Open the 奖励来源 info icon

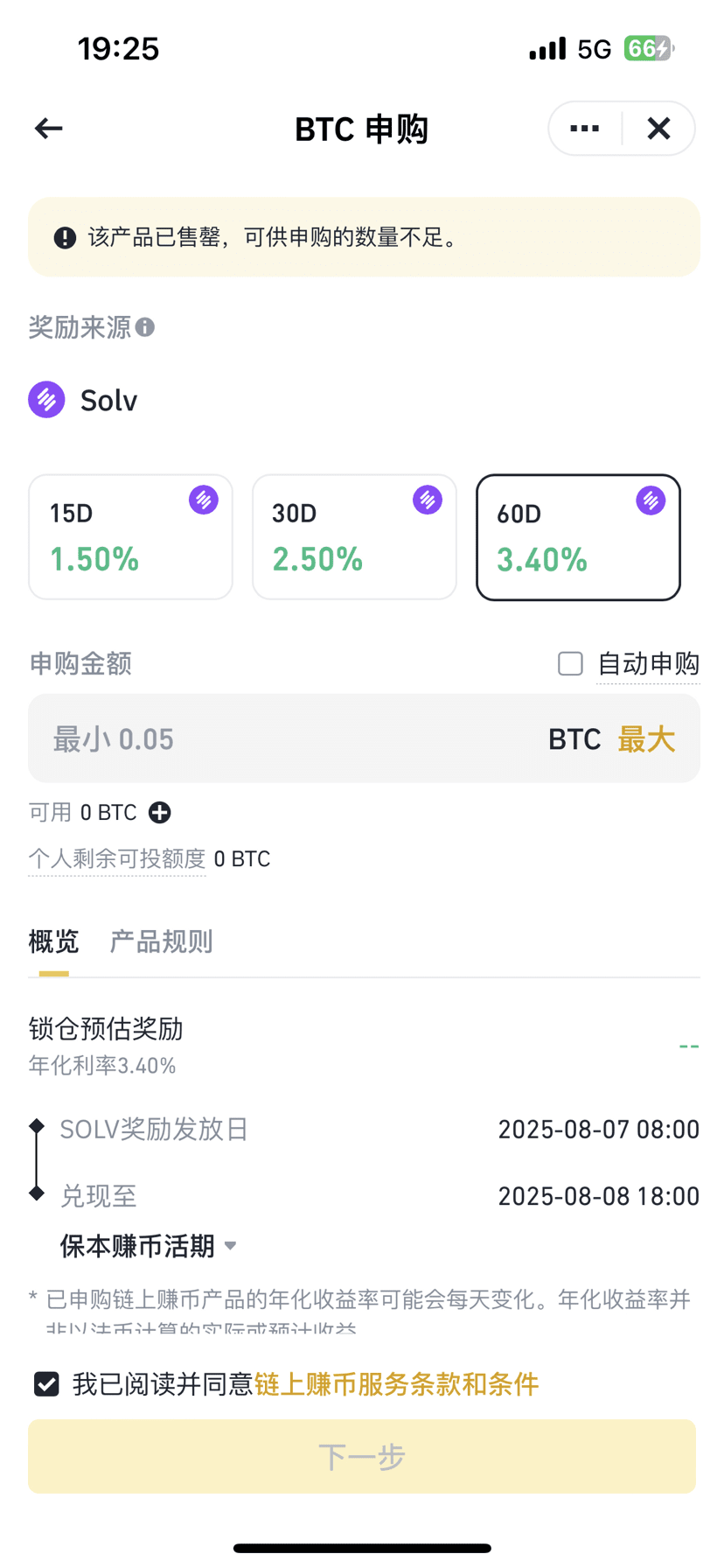(x=145, y=327)
